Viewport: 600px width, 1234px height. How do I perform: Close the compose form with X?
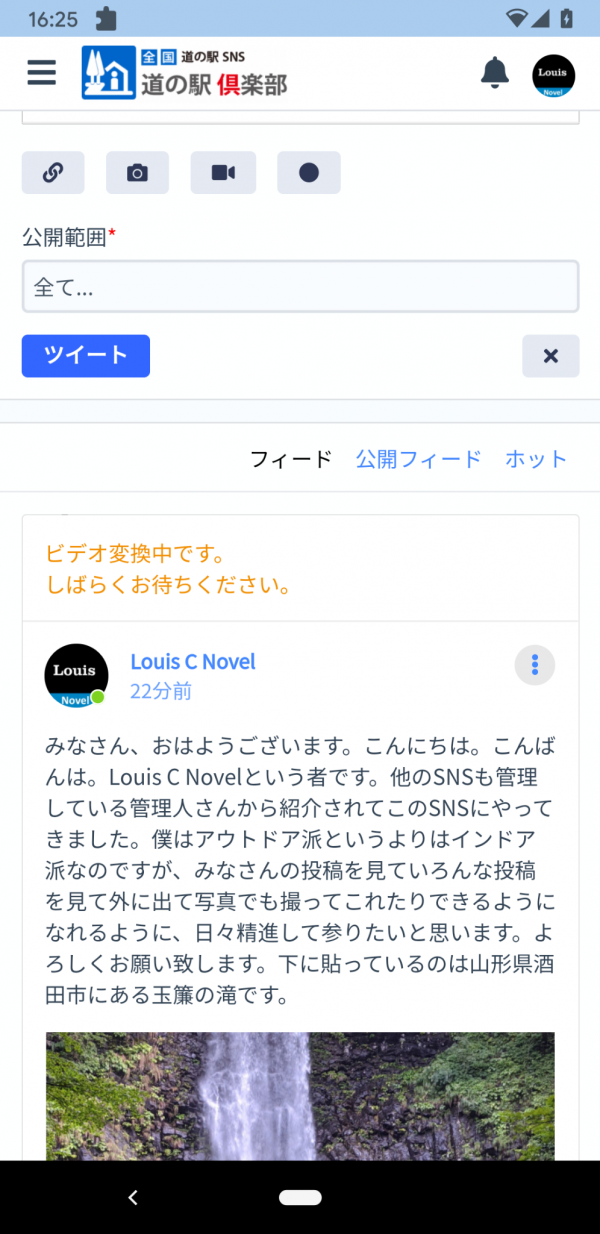(x=550, y=356)
